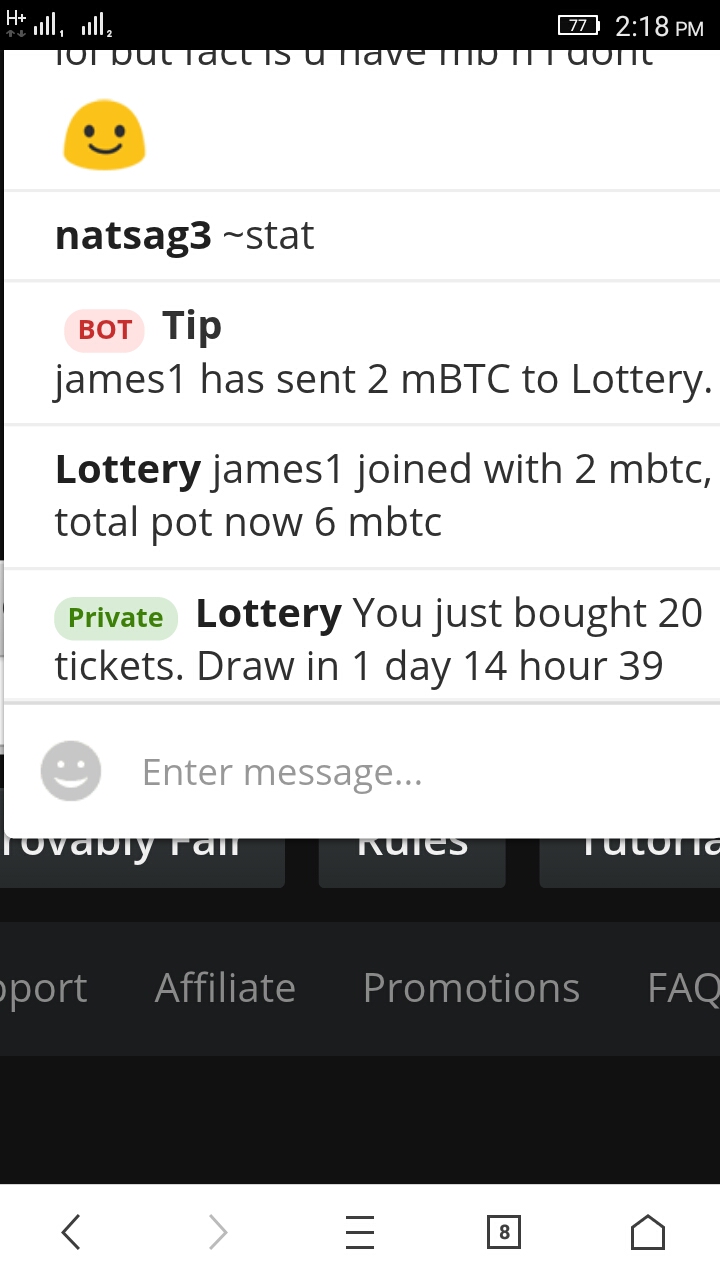This screenshot has width=720, height=1280.
Task: Go to the browser home page
Action: click(x=648, y=1233)
